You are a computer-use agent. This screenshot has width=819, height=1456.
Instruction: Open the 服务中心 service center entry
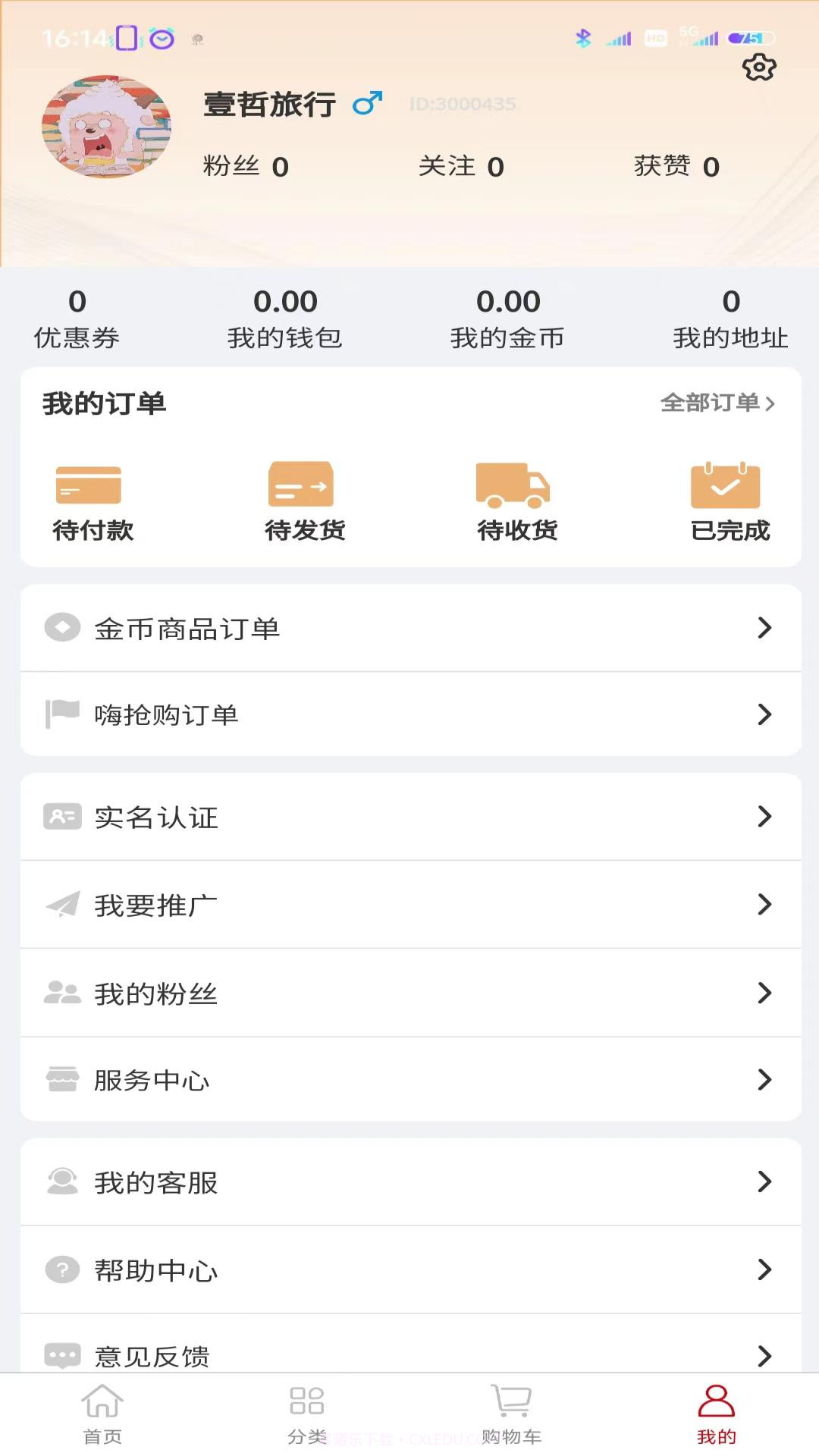tap(409, 1080)
